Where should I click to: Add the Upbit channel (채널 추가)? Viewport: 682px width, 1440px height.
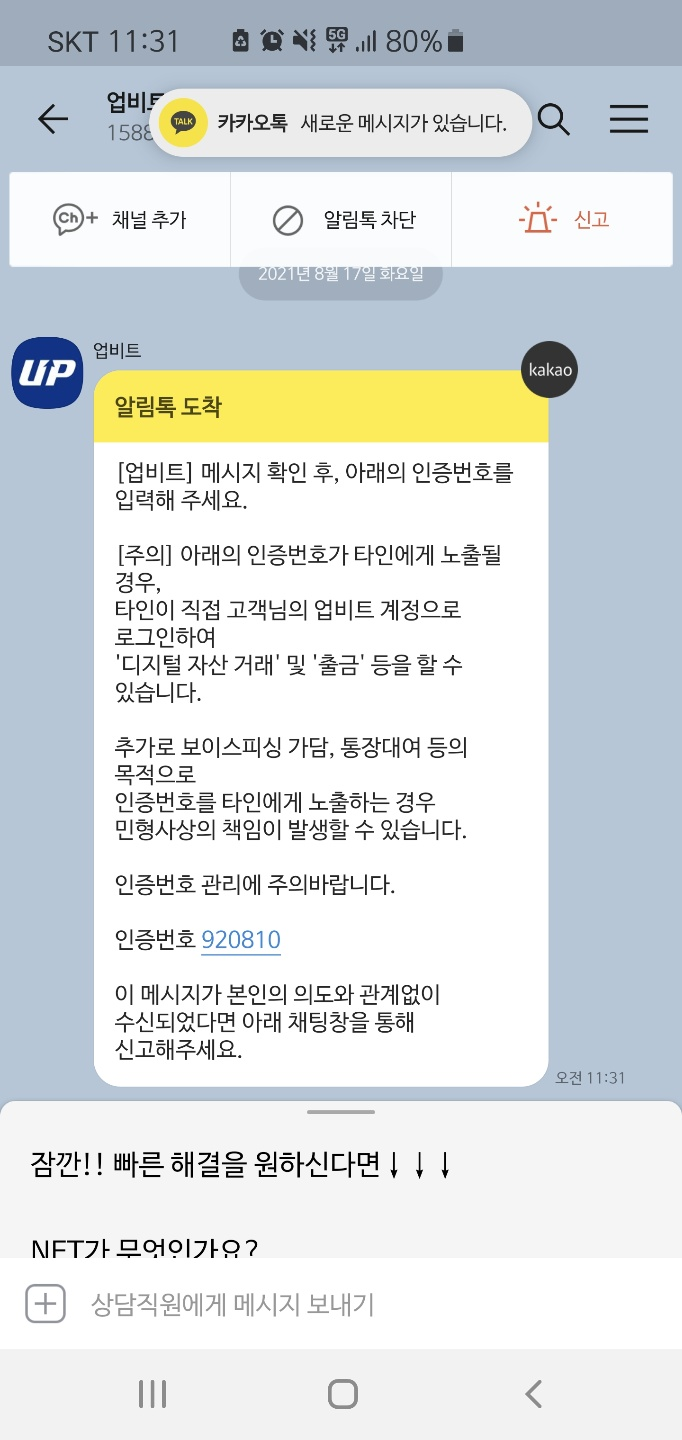pyautogui.click(x=120, y=220)
